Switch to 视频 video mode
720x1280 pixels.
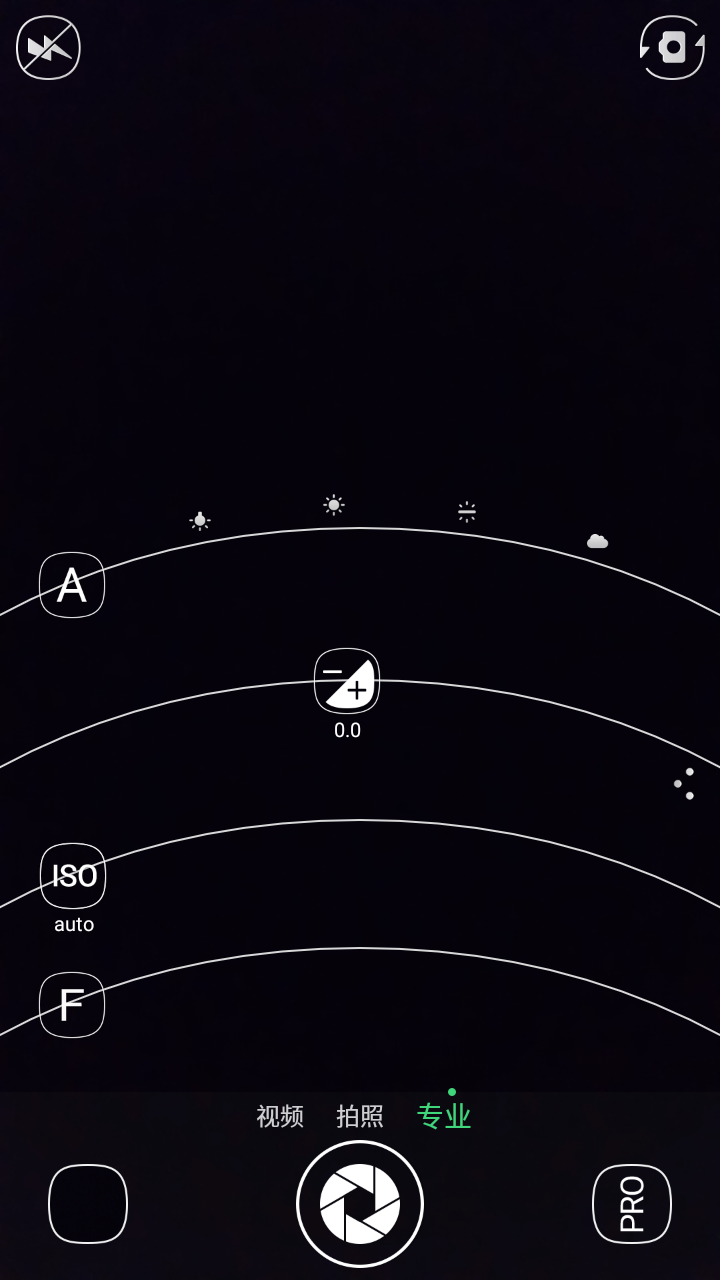point(280,1116)
